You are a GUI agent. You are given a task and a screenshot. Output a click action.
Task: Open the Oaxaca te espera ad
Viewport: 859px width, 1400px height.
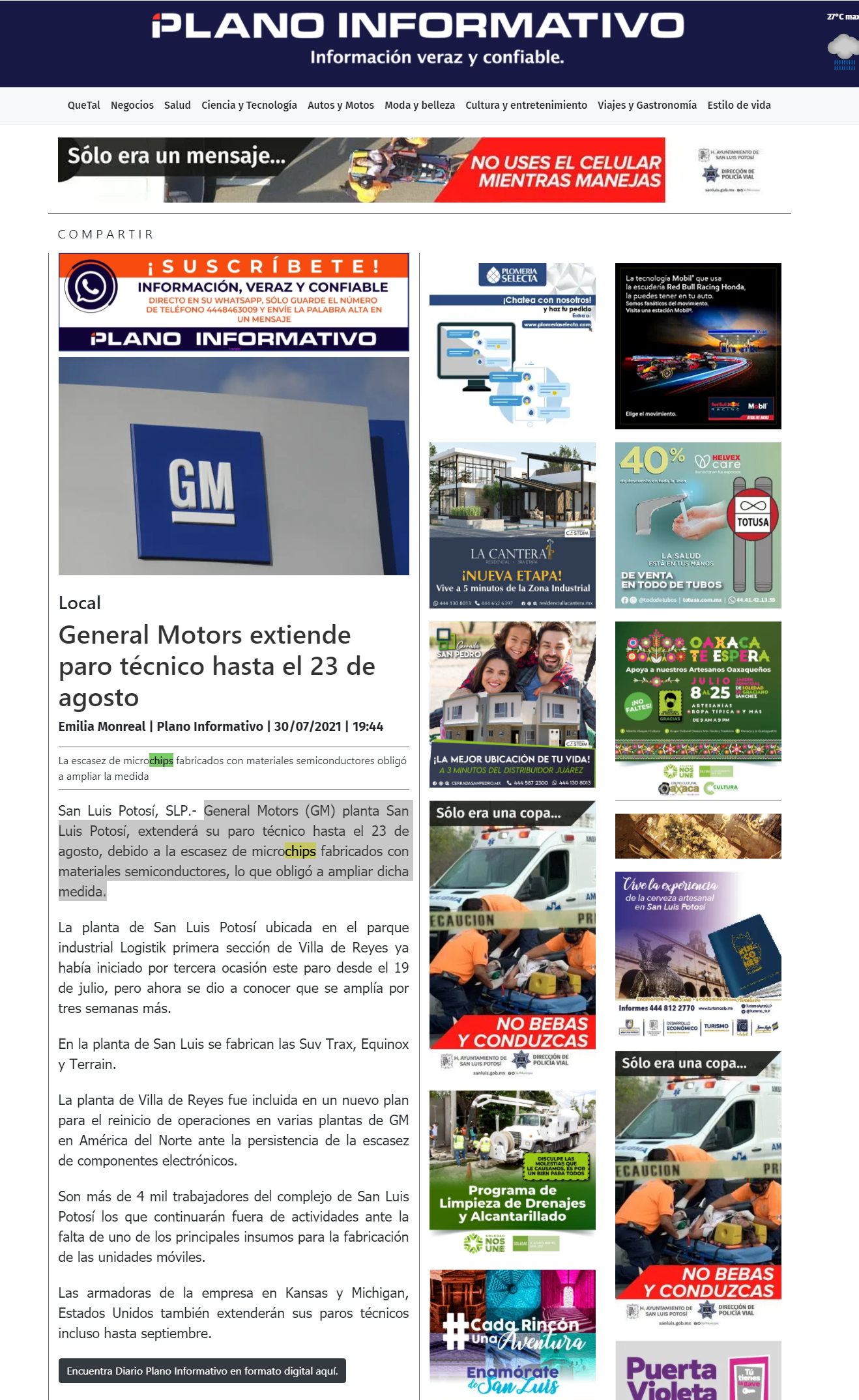pyautogui.click(x=698, y=710)
